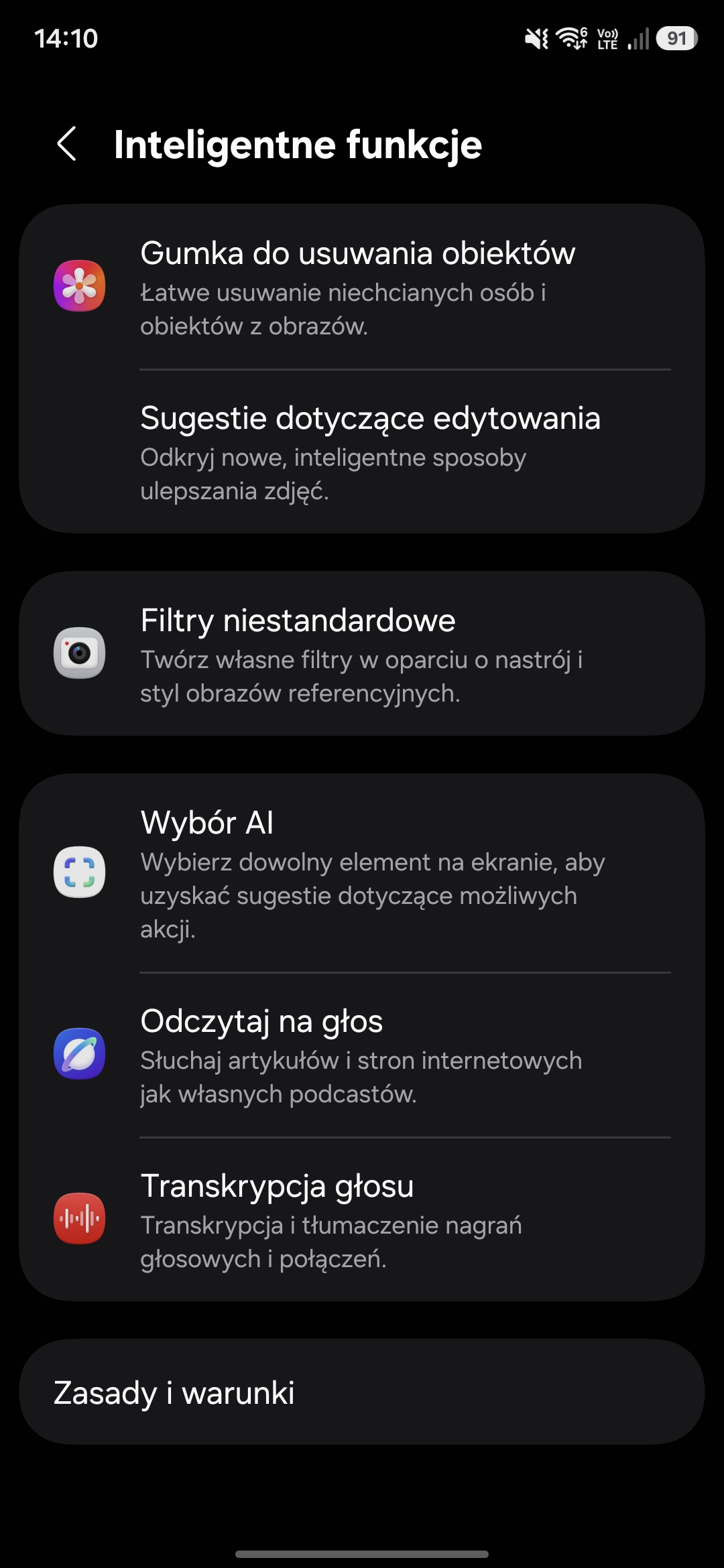Screen dimensions: 724x1568
Task: Open Odczytaj na głos
Action: pos(362,1055)
